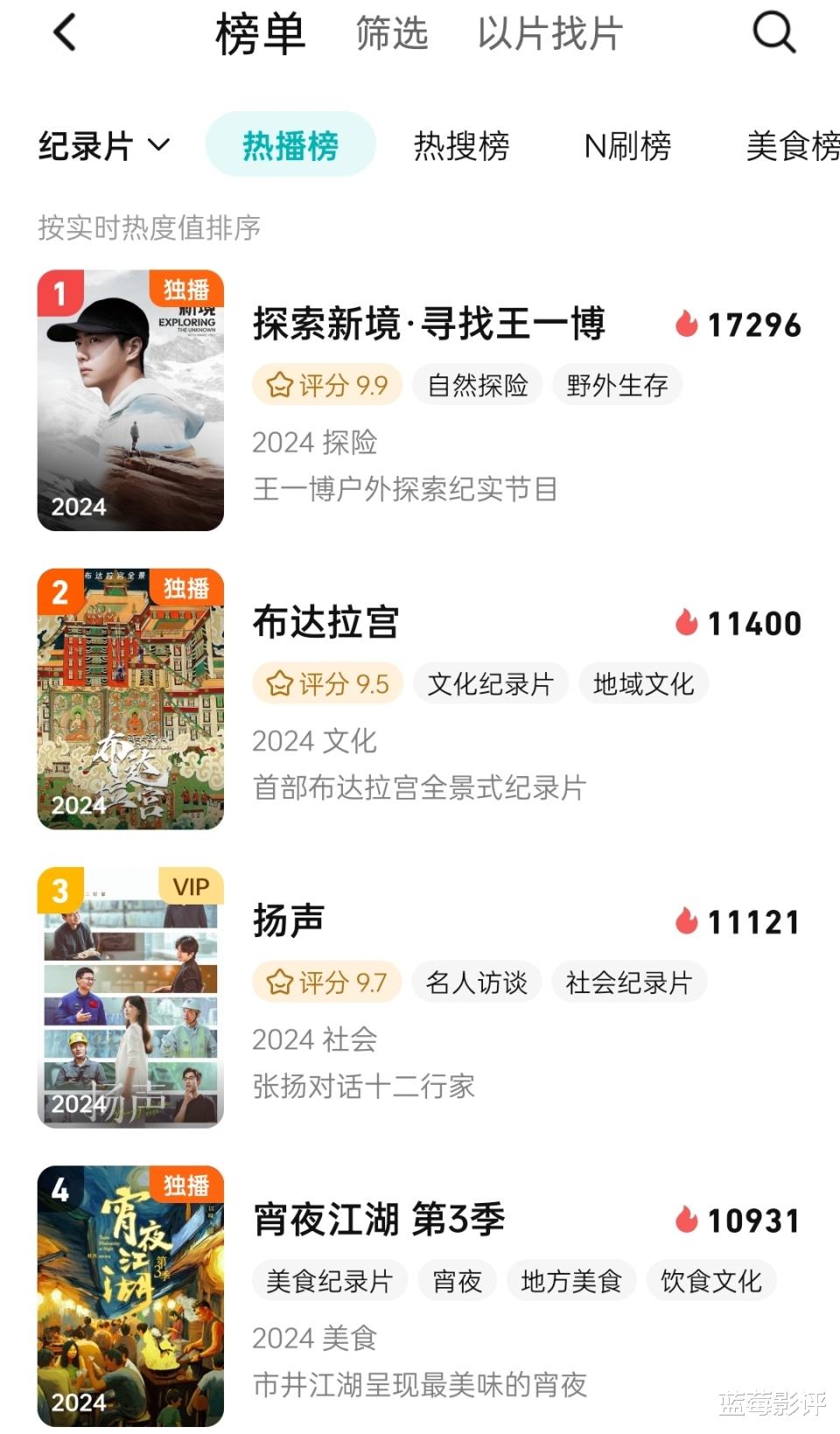Click the 社会纪录片 tag
The image size is (840, 1434).
(x=628, y=982)
